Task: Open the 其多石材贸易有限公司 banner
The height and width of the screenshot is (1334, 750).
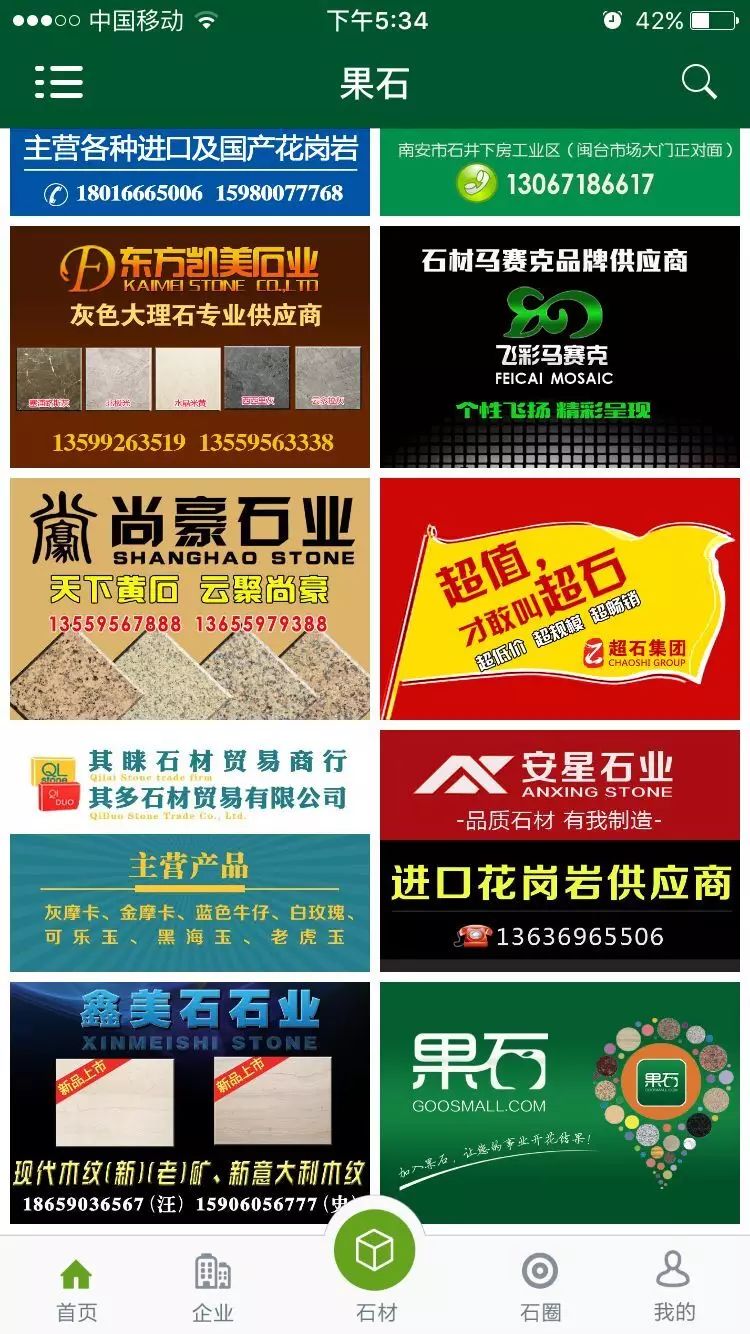Action: pyautogui.click(x=190, y=851)
